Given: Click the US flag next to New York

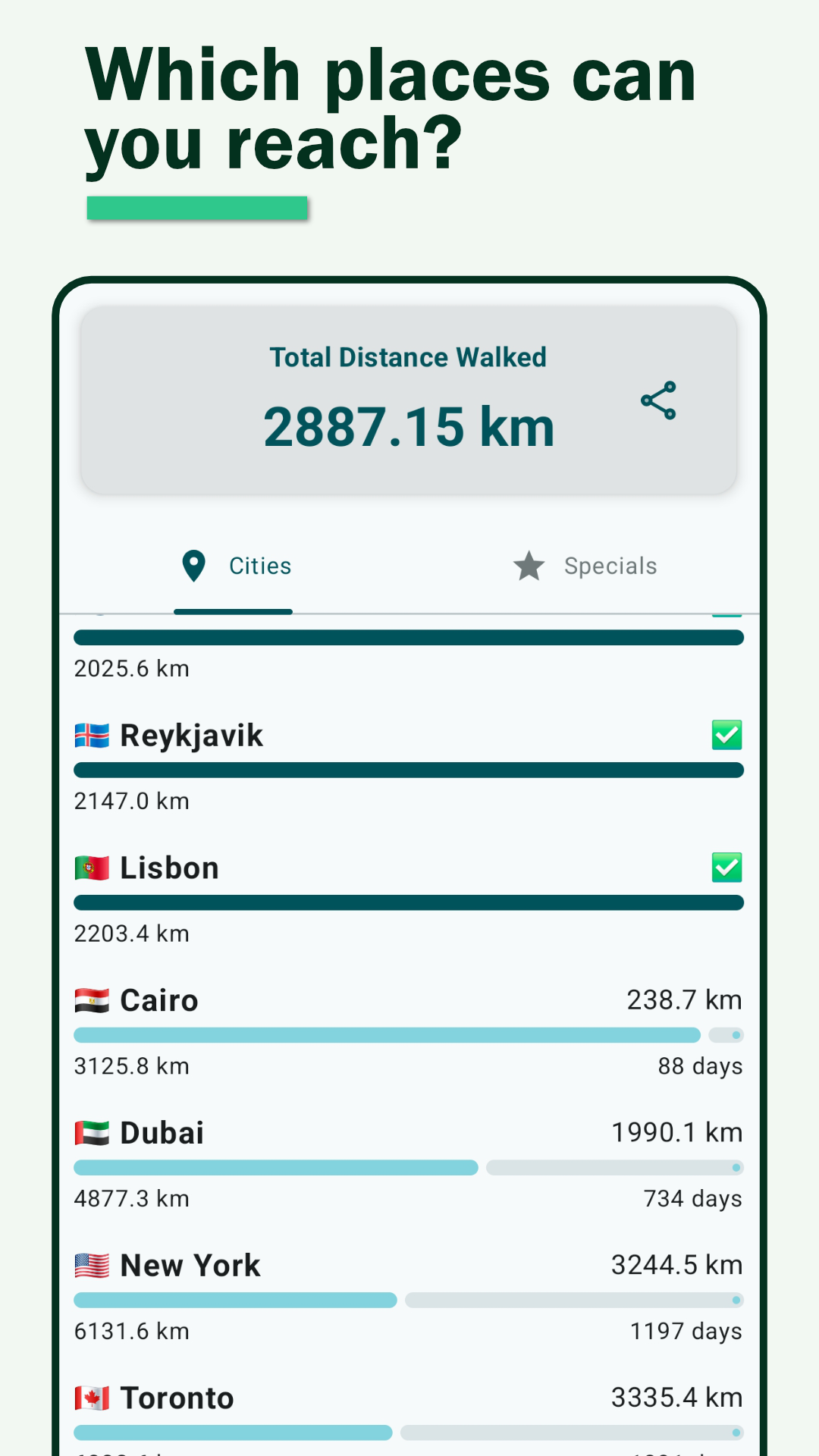Looking at the screenshot, I should [91, 1264].
